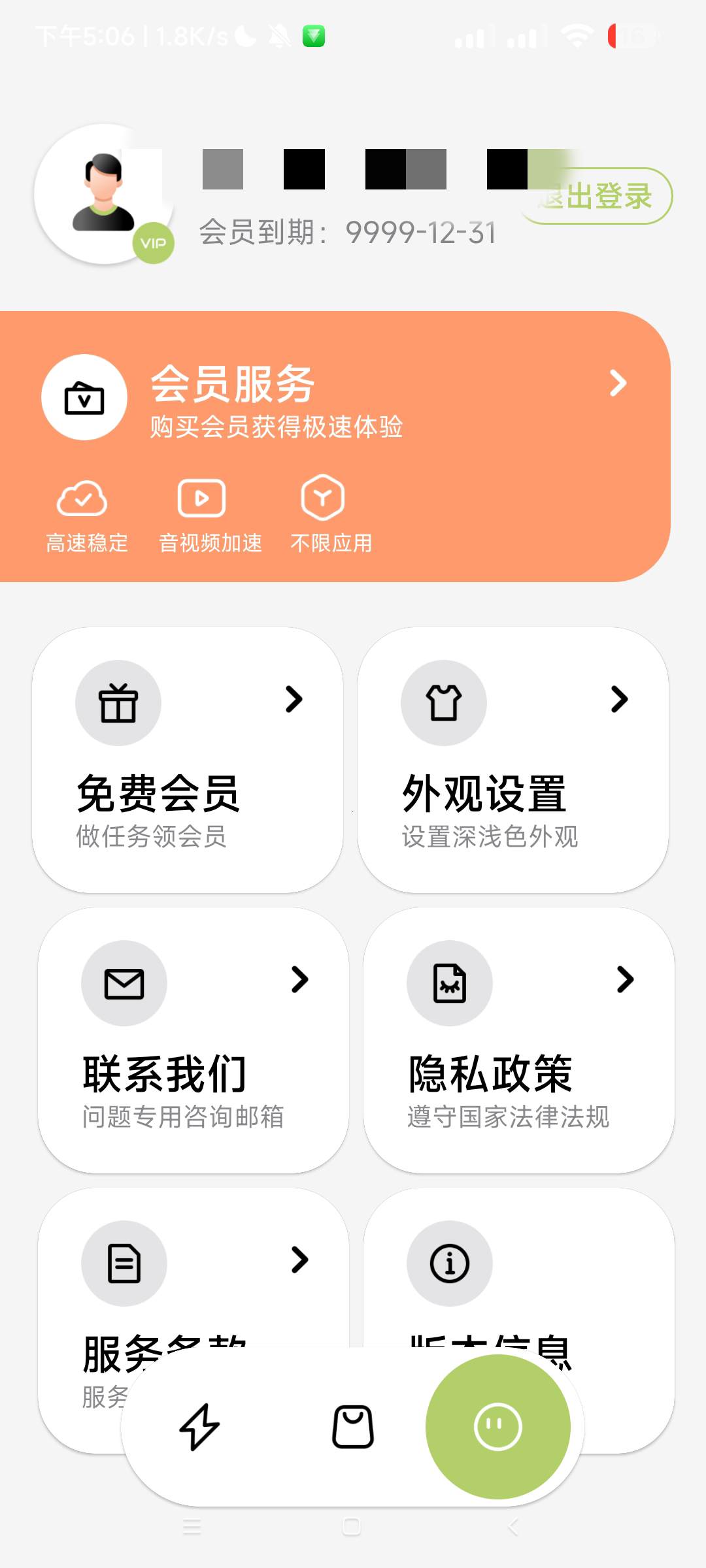706x1568 pixels.
Task: Tap the system home button
Action: coord(352,1527)
